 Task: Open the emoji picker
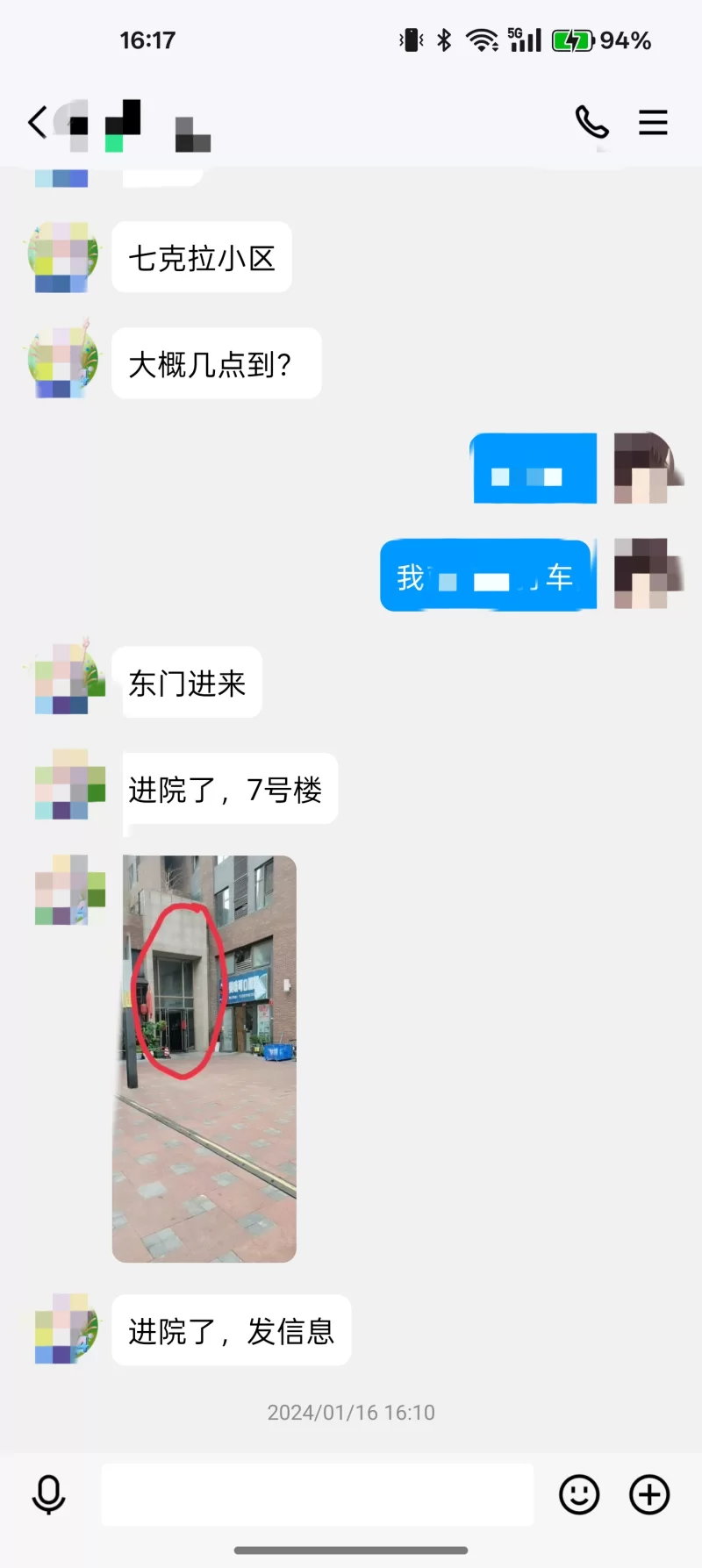[x=578, y=1494]
